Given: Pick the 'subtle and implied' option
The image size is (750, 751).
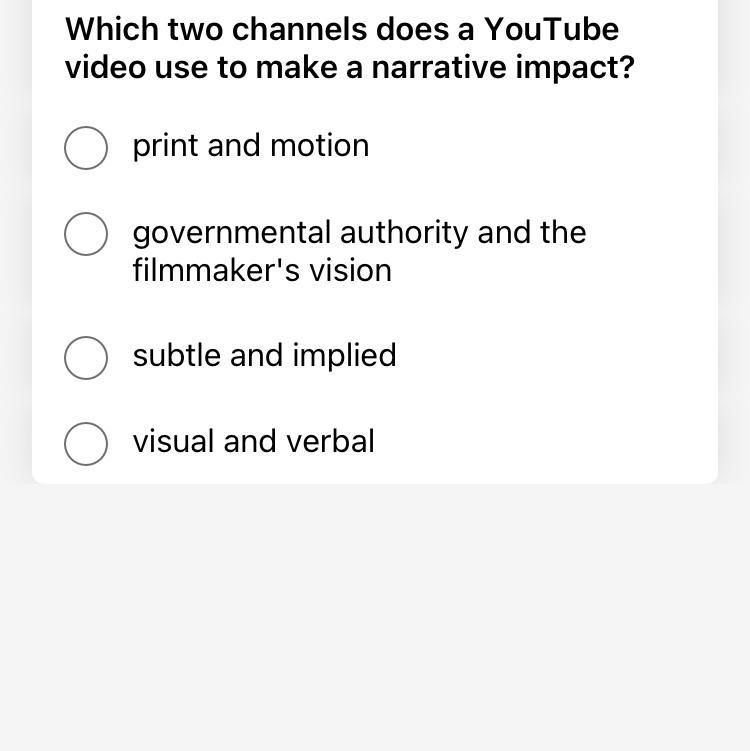Looking at the screenshot, I should click(x=86, y=358).
